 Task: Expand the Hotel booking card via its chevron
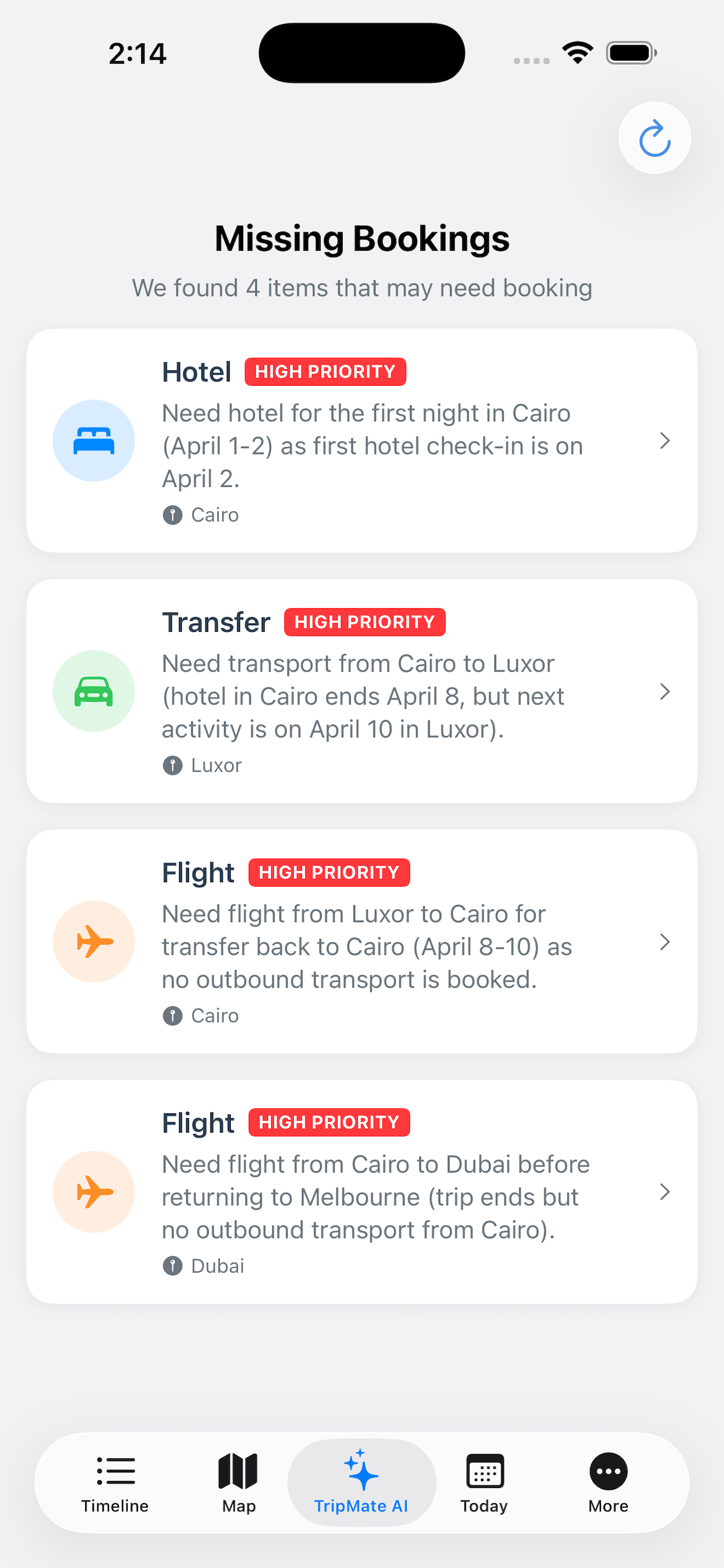tap(665, 440)
